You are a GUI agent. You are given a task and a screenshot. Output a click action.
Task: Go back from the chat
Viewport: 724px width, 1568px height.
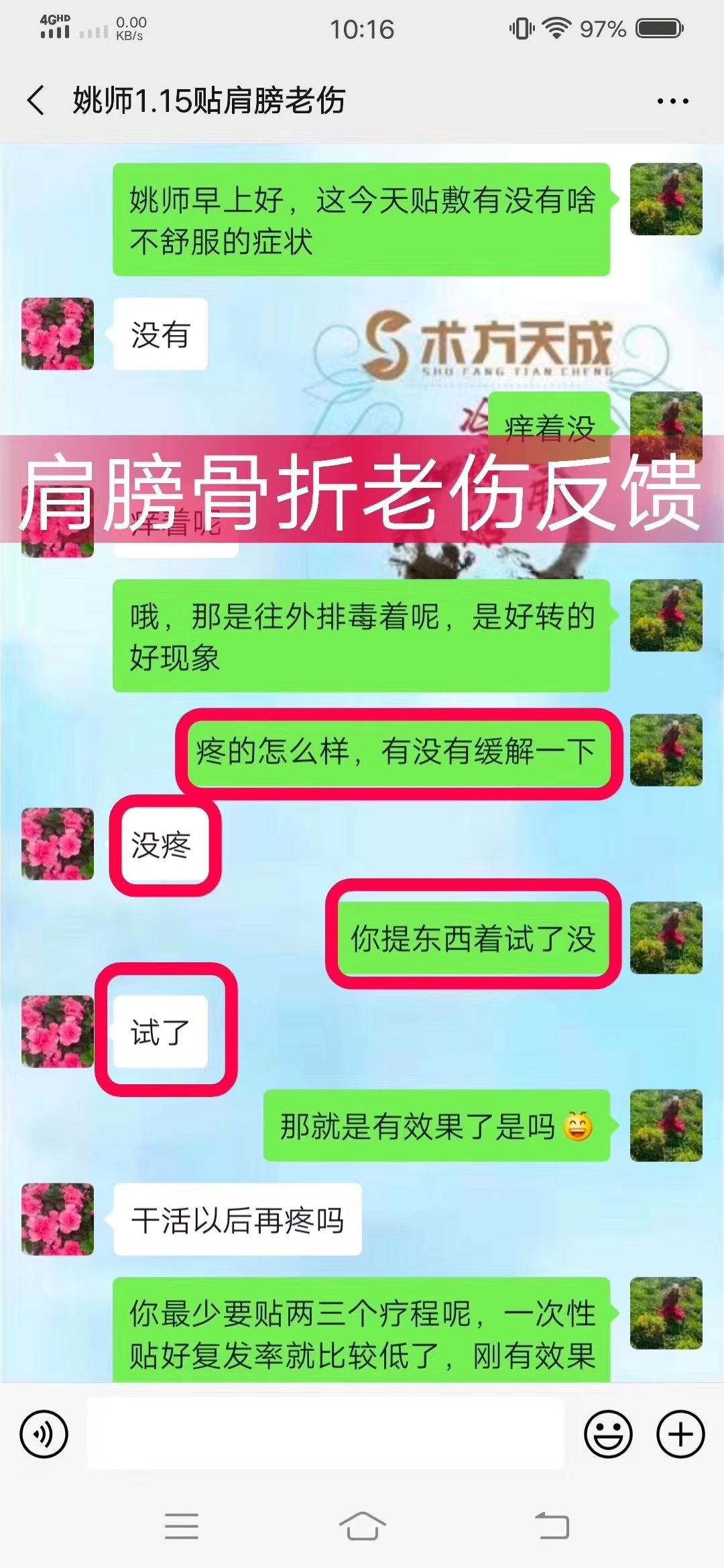point(37,101)
